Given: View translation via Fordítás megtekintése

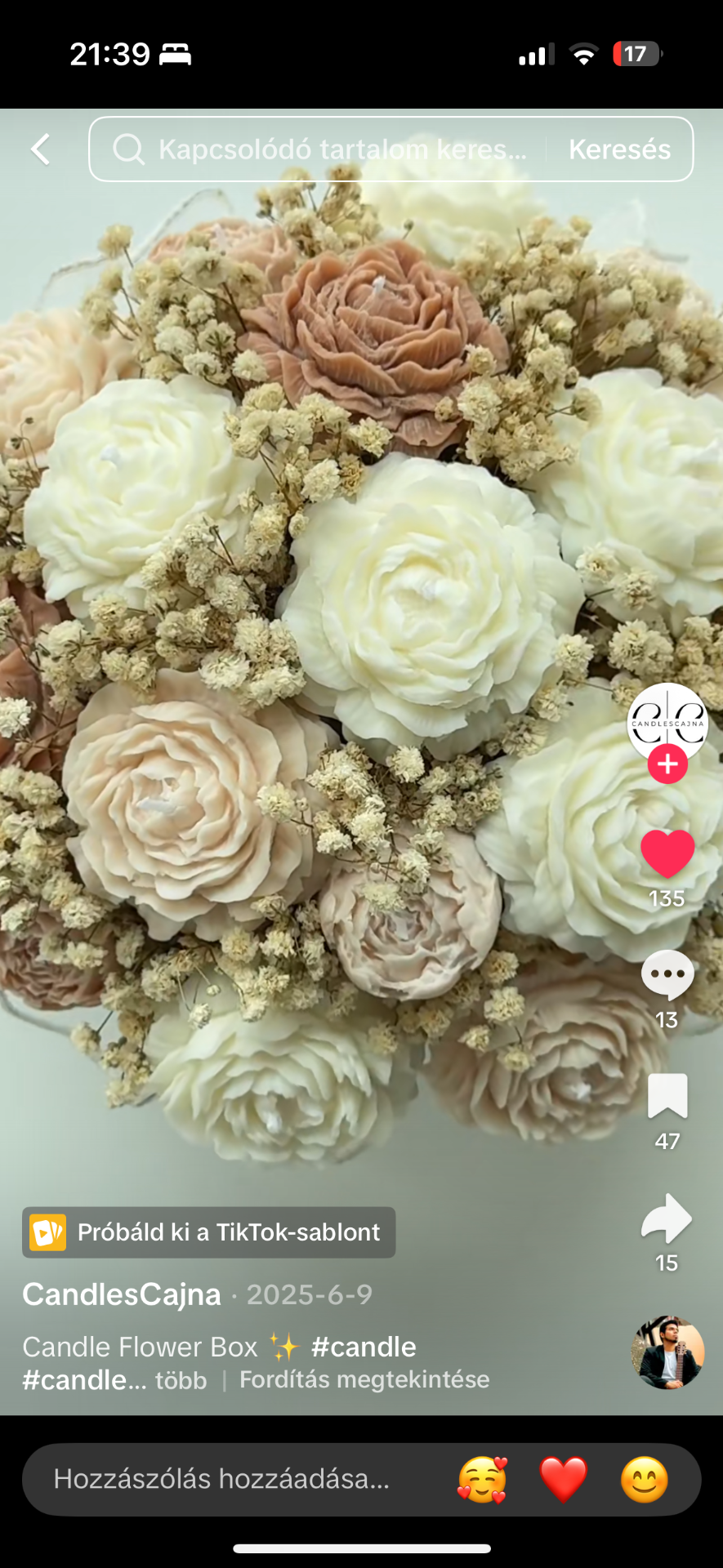Looking at the screenshot, I should click(x=364, y=1379).
